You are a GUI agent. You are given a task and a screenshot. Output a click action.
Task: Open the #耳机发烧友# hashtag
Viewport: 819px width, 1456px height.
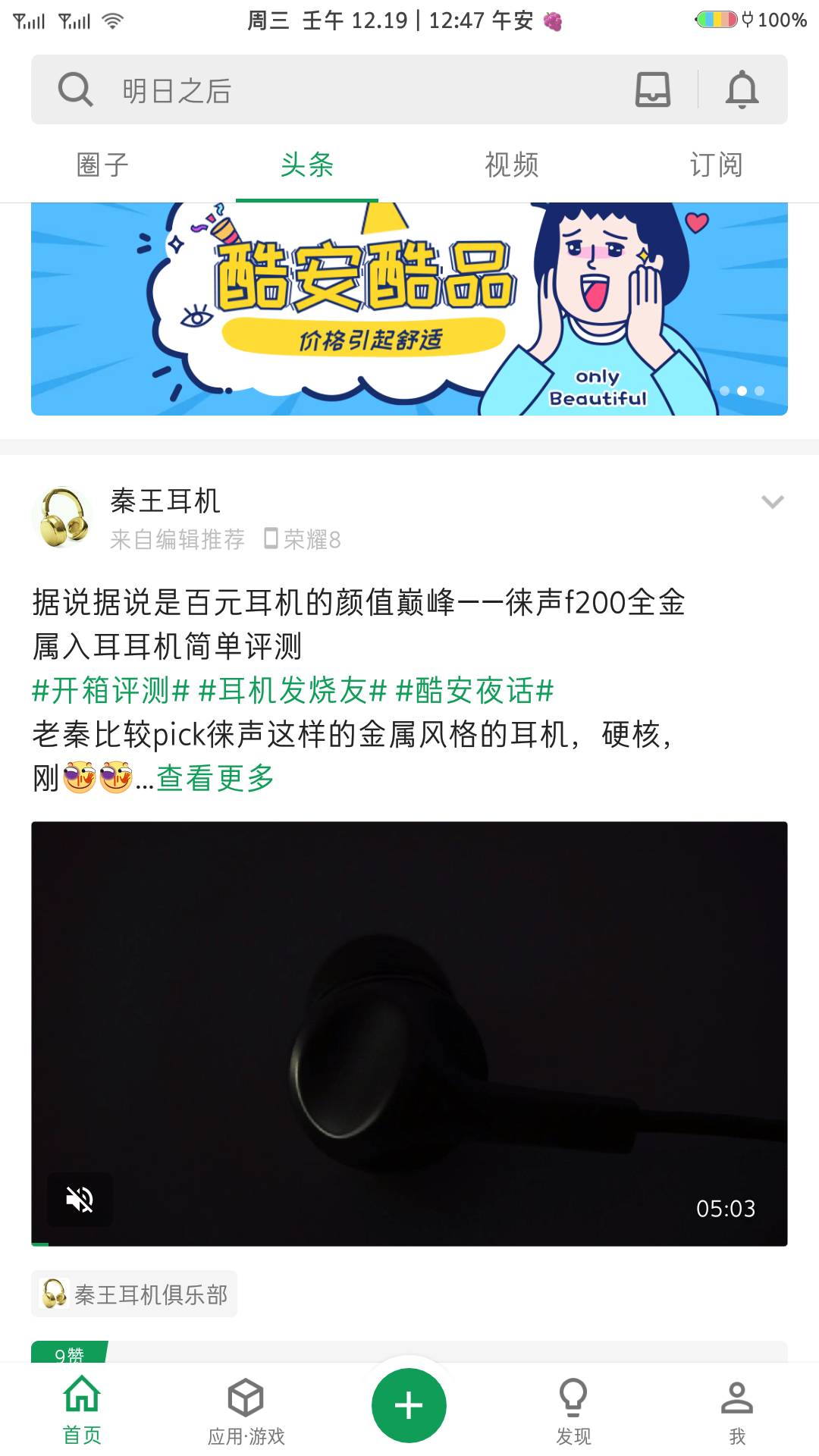[293, 691]
